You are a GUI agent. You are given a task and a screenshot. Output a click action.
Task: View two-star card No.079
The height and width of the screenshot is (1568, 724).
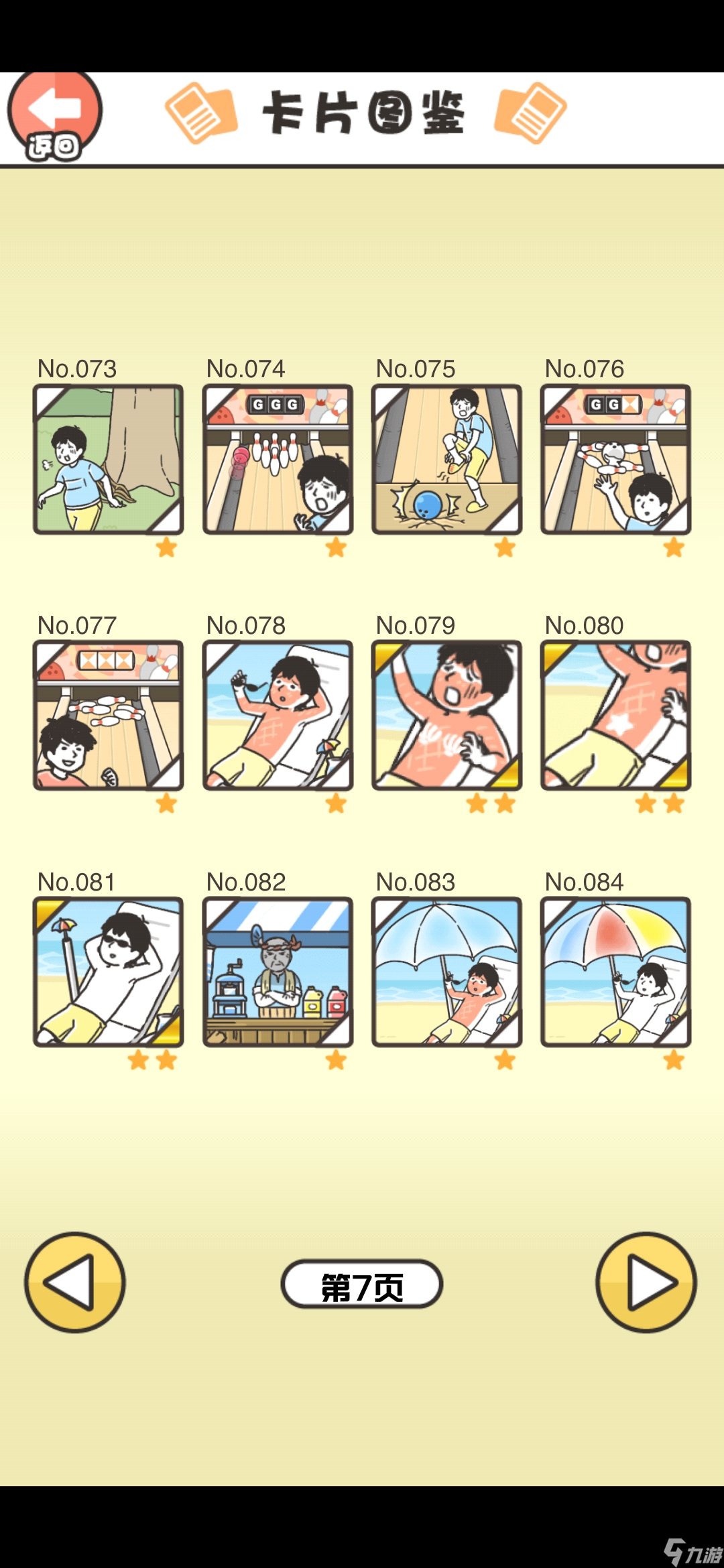[446, 716]
